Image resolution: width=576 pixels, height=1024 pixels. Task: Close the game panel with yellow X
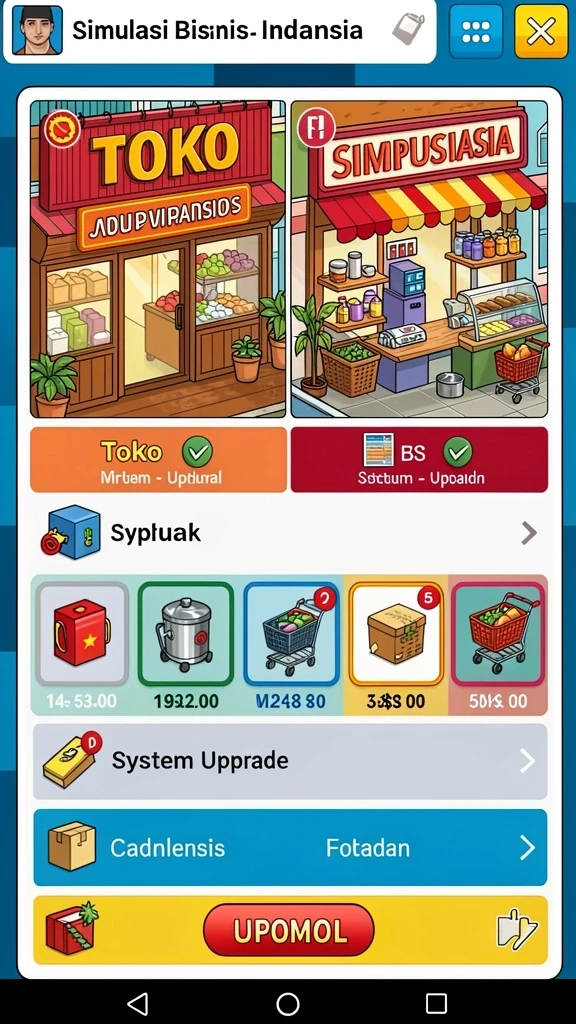(x=541, y=31)
